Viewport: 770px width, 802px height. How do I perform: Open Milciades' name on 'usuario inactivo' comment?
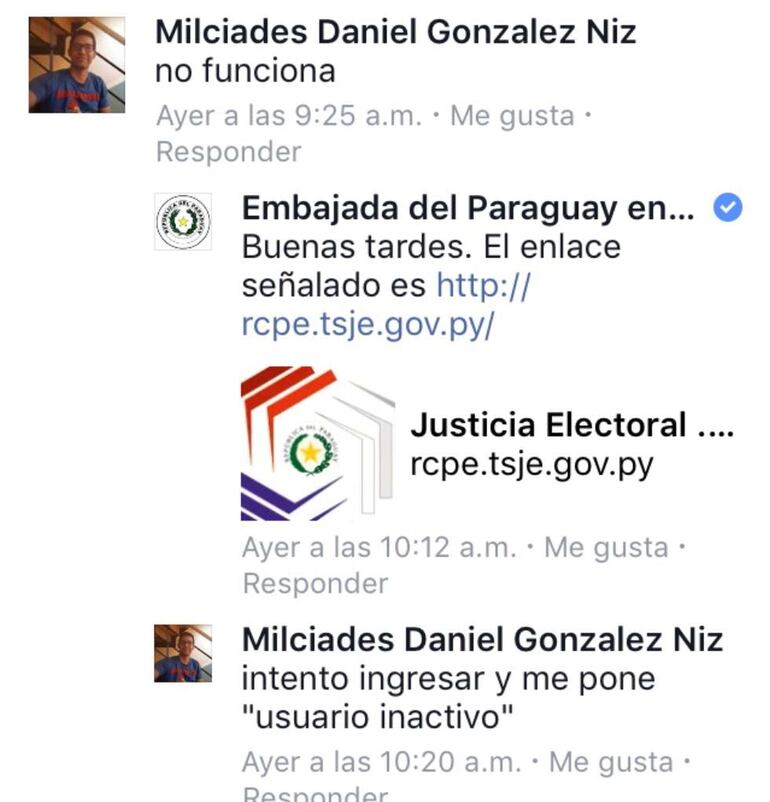(482, 638)
